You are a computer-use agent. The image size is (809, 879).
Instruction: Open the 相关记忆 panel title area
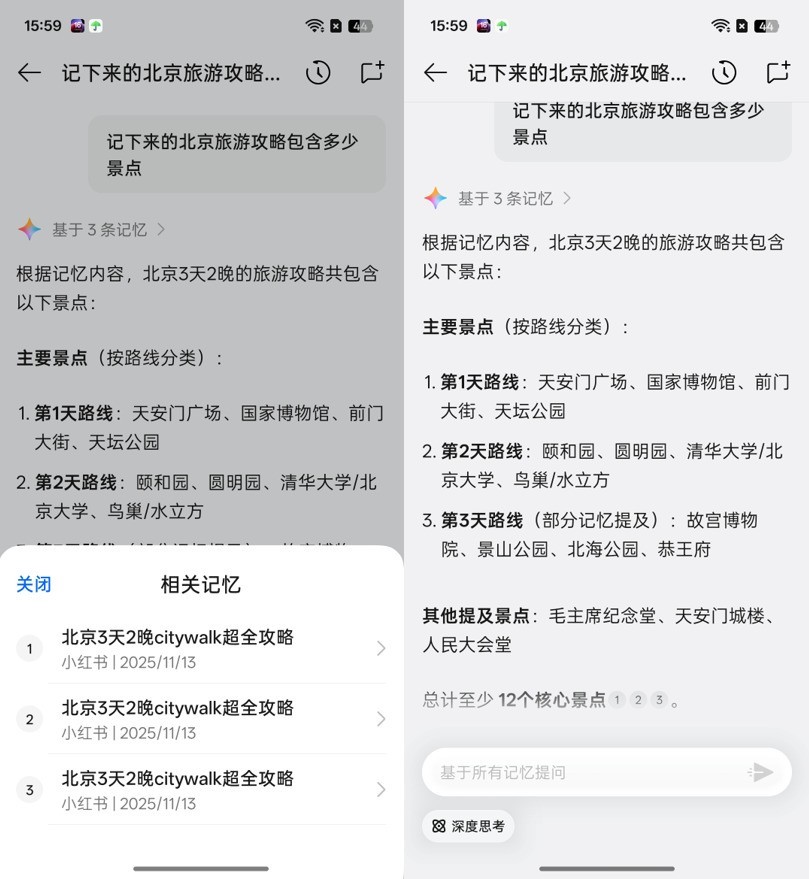[199, 584]
